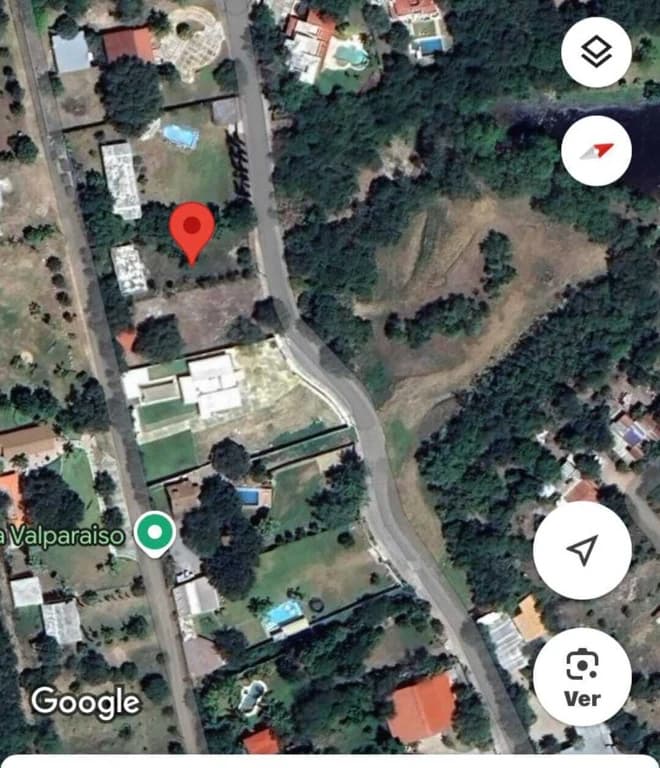Open the Ver camera lens button
This screenshot has height=768, width=660.
tap(582, 676)
